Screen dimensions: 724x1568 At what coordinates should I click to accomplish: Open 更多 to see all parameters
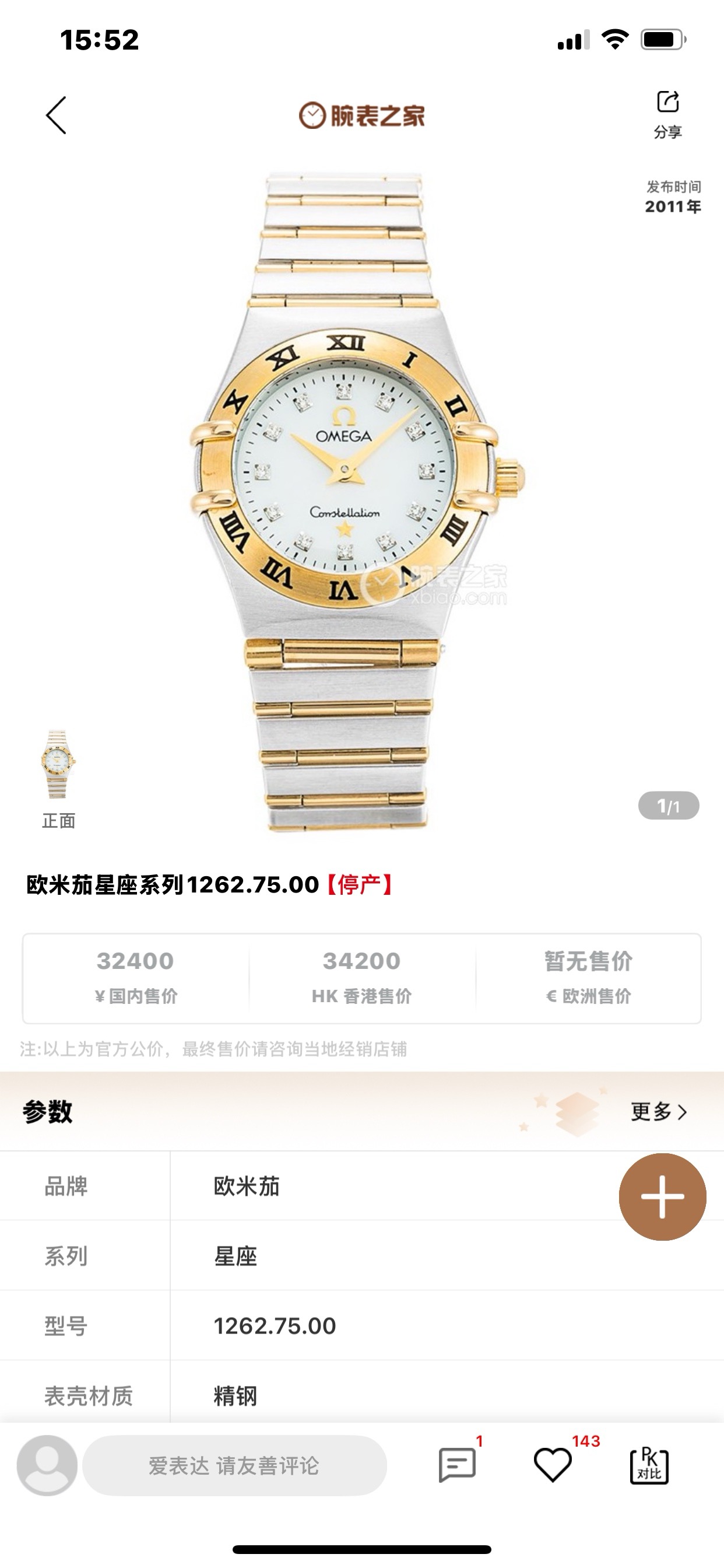pyautogui.click(x=659, y=1111)
